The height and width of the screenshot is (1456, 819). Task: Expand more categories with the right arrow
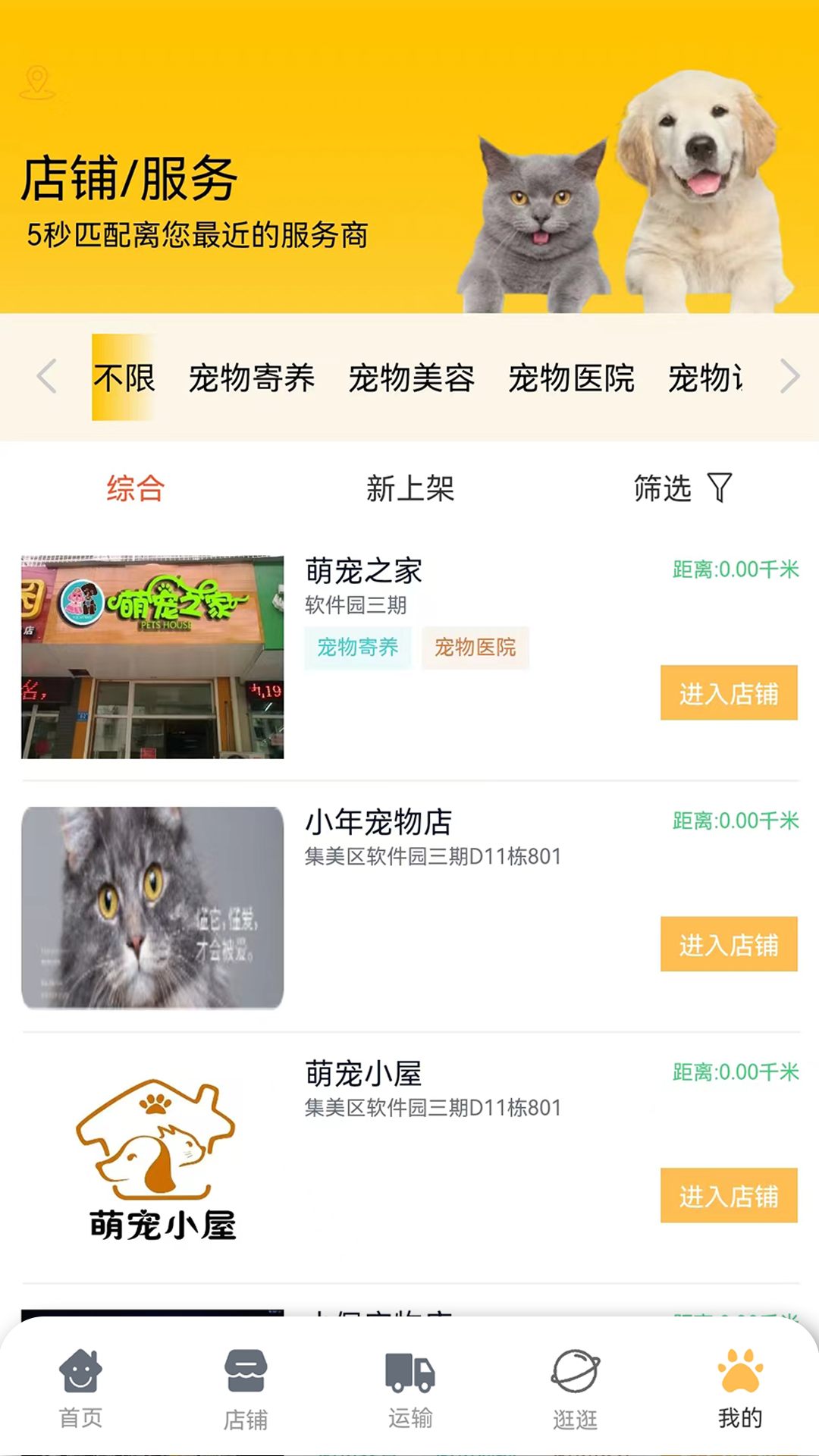point(790,377)
